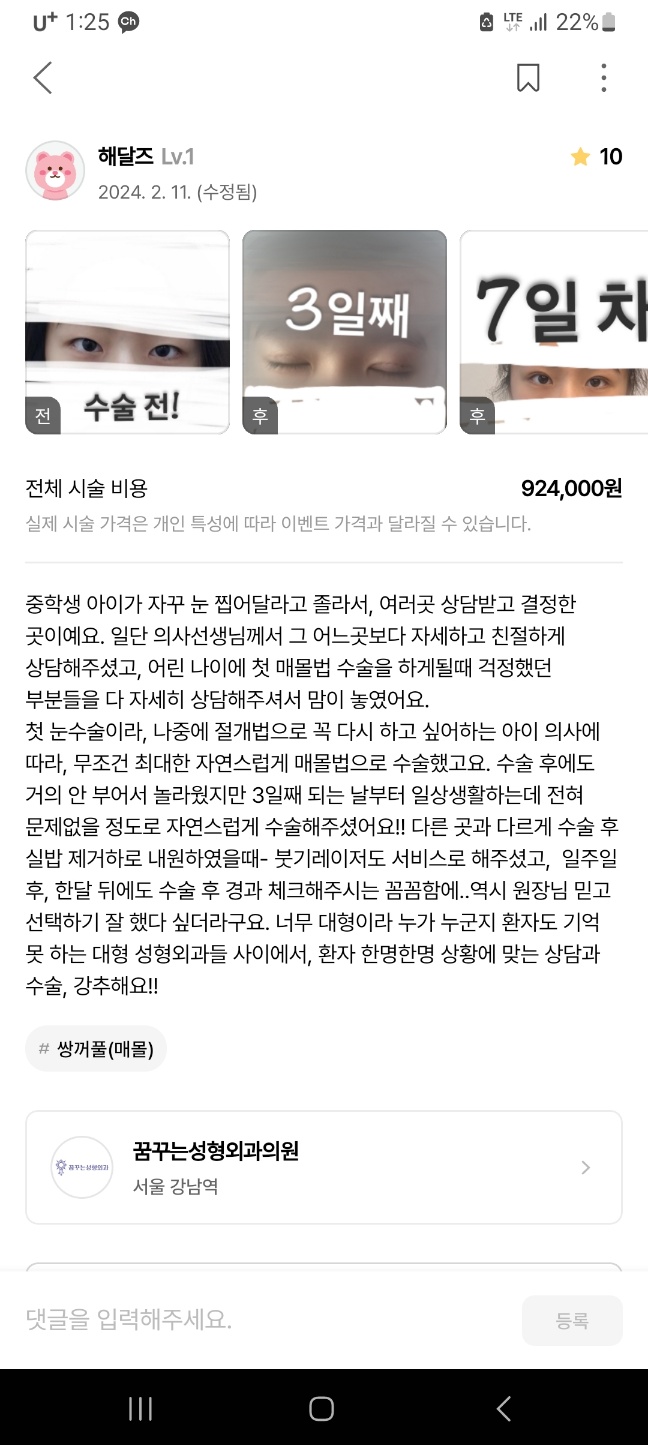This screenshot has height=1445, width=648.
Task: Go back using the top-left arrow
Action: pos(42,77)
